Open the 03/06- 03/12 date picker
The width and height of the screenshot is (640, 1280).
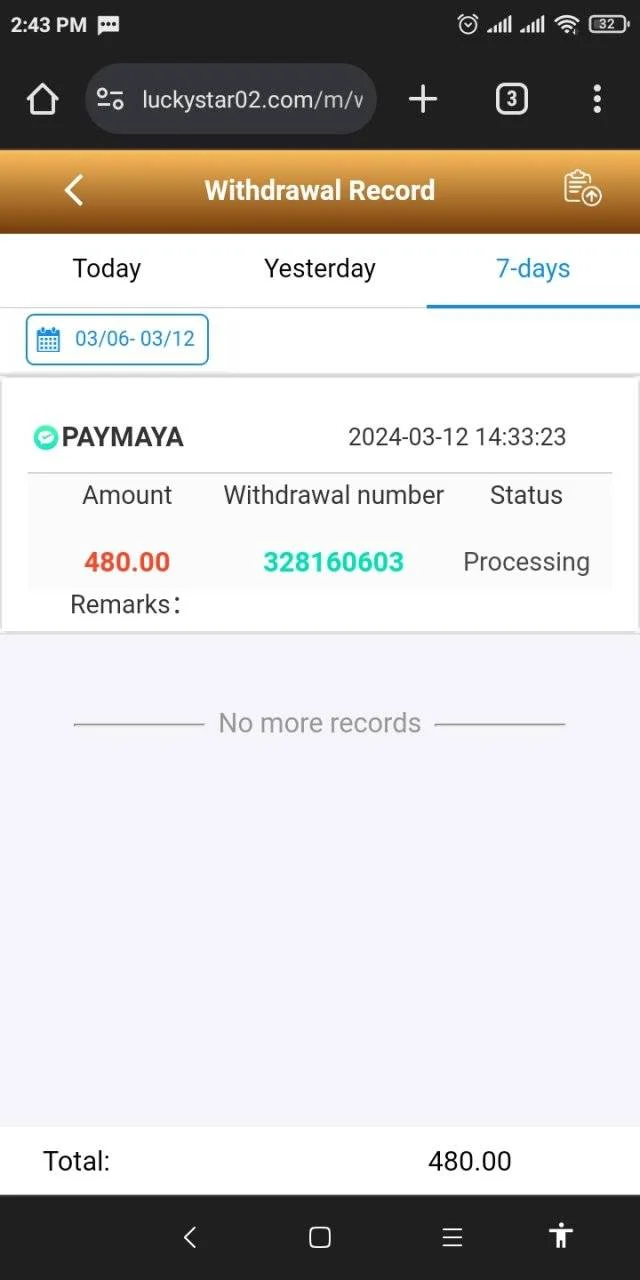click(x=117, y=339)
